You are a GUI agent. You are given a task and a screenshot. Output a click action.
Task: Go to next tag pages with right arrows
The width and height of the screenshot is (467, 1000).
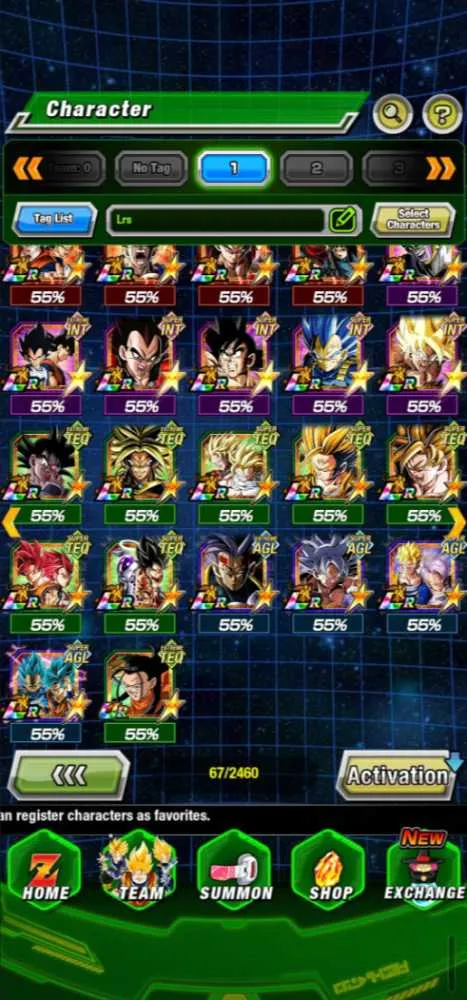tap(440, 168)
